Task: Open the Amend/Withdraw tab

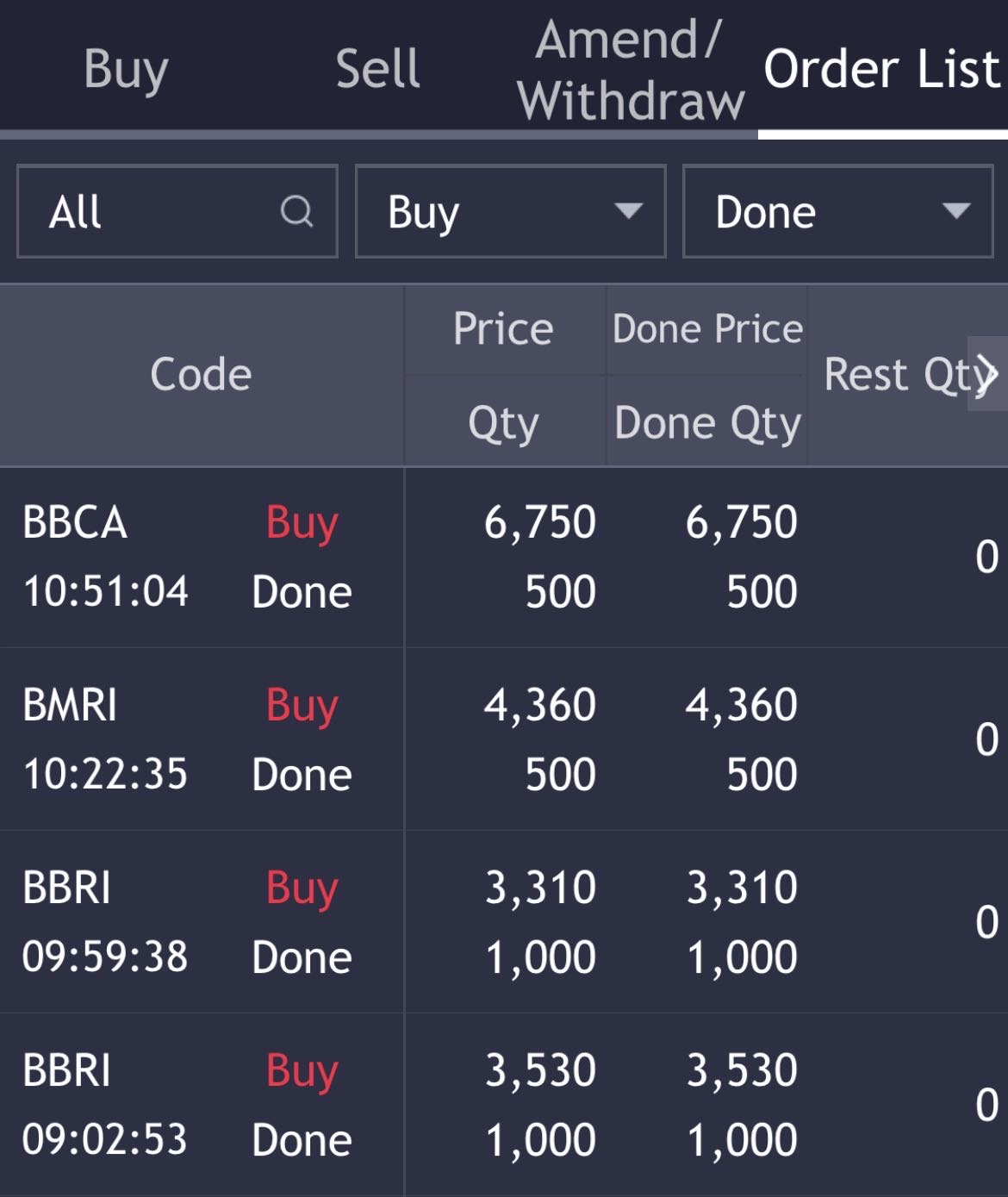Action: (631, 69)
